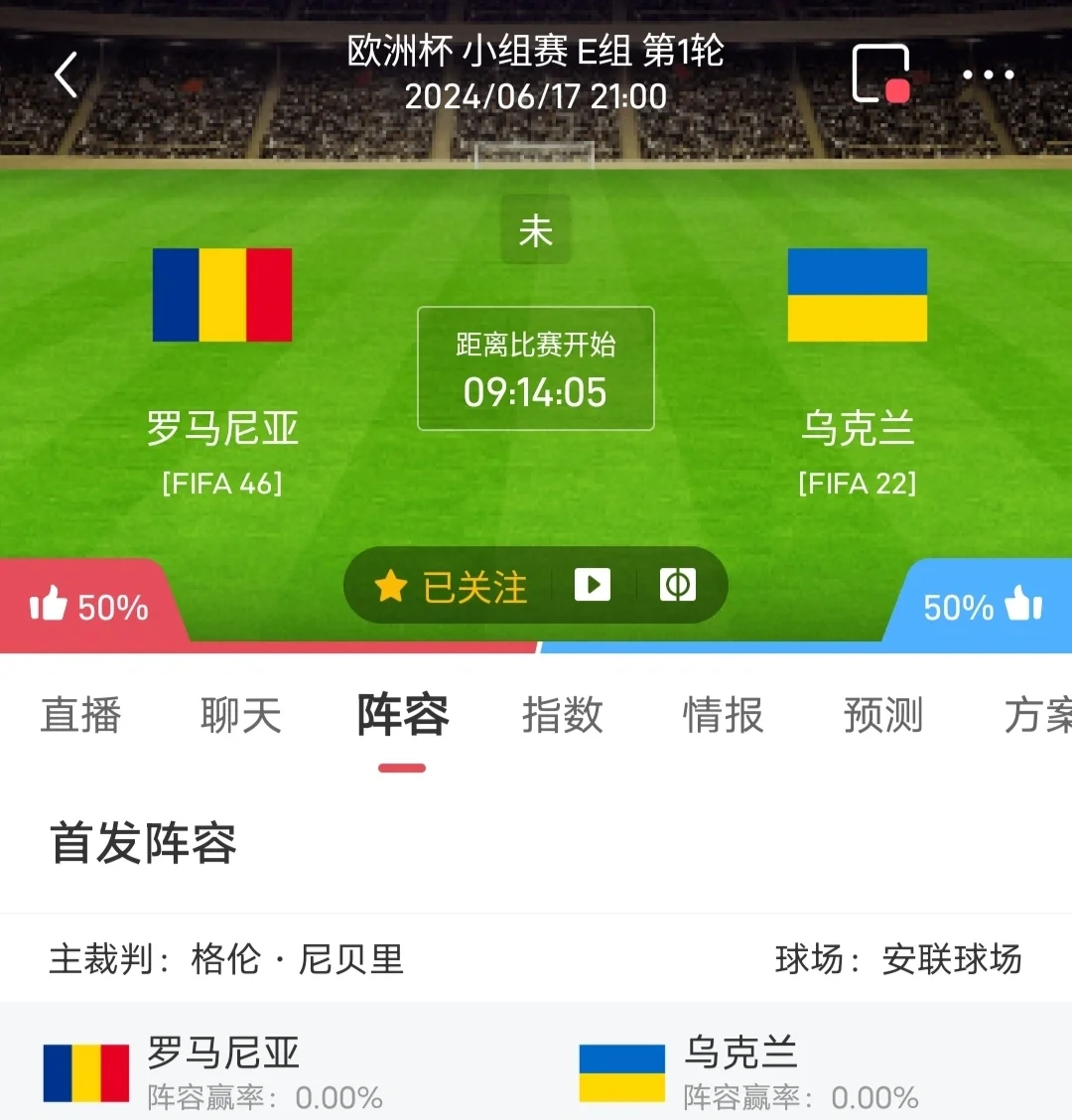The image size is (1072, 1120).
Task: Tap the back arrow to exit match page
Action: 66,74
